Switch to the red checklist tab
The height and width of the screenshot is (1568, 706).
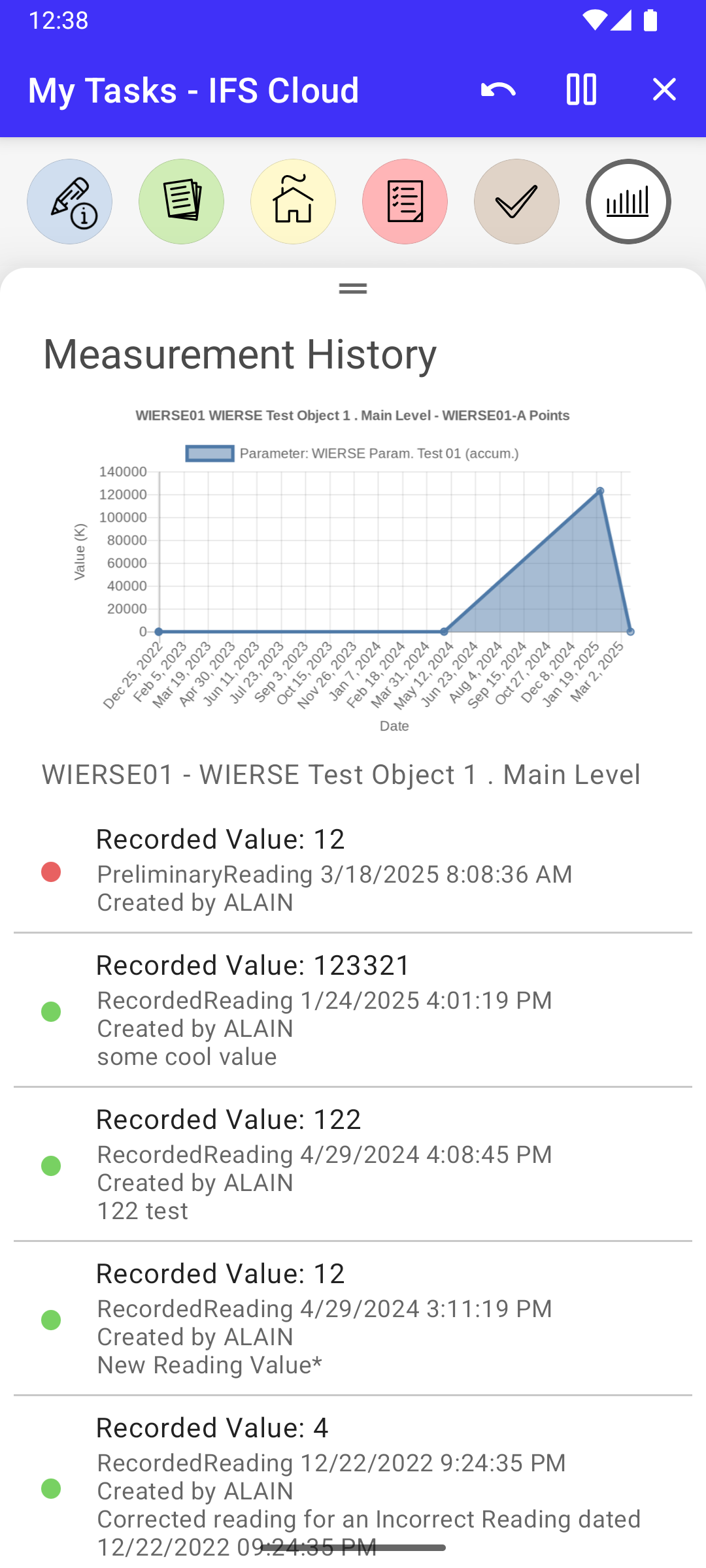405,202
